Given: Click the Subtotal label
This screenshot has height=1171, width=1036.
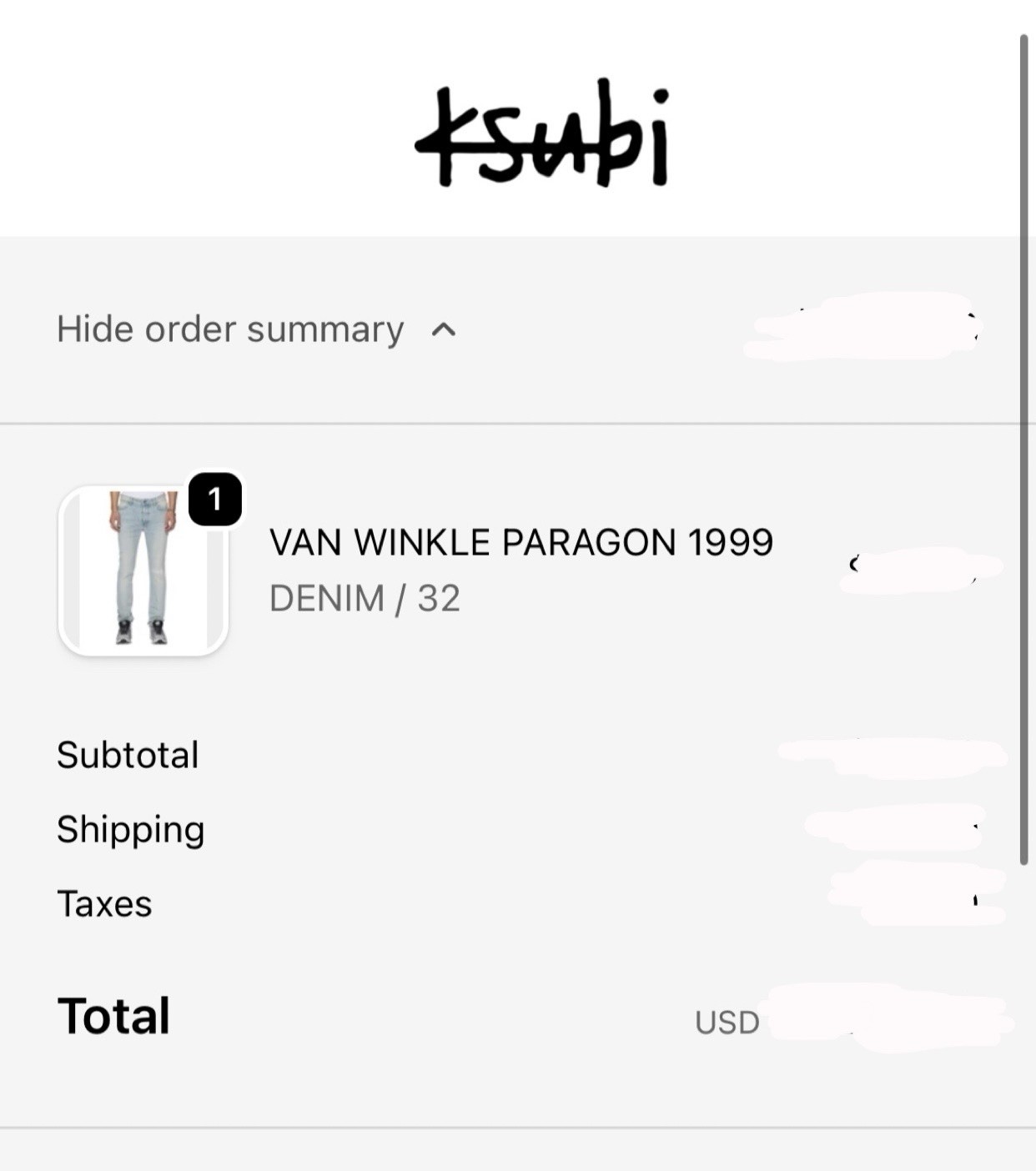Looking at the screenshot, I should pos(127,755).
